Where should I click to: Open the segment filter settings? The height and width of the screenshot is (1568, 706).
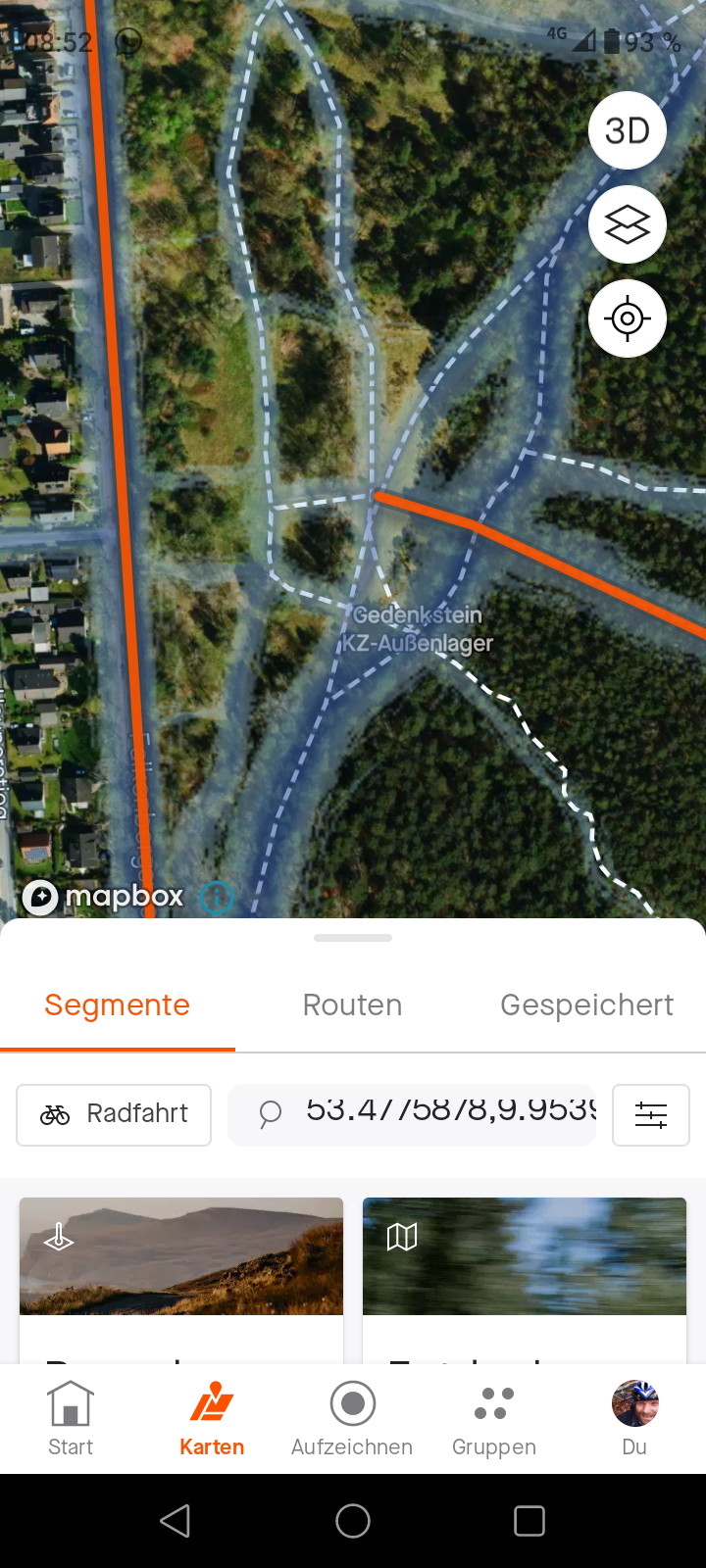651,1114
